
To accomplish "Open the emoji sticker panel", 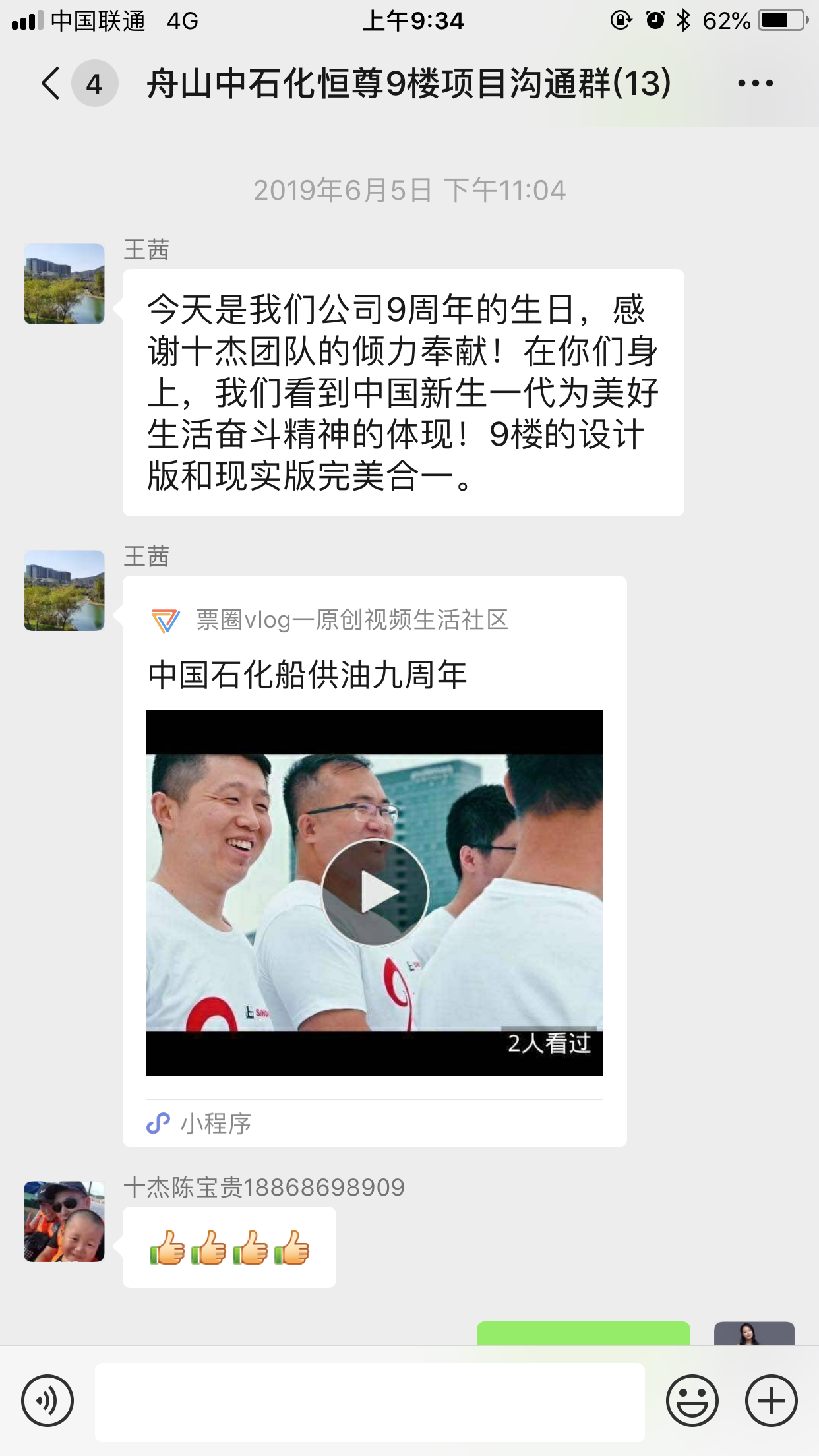I will 692,1401.
